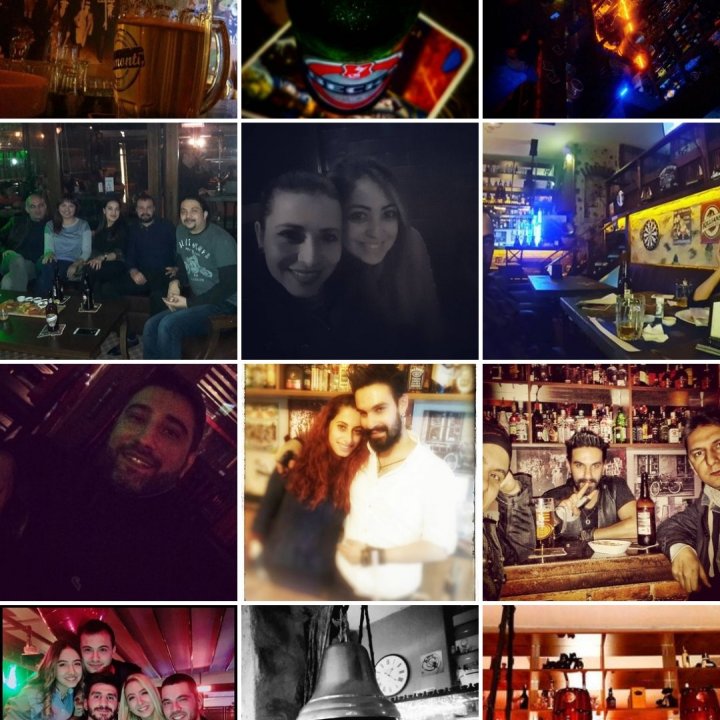This screenshot has height=720, width=720.
Task: Open the black-and-white bell and clock photo
Action: point(359,662)
